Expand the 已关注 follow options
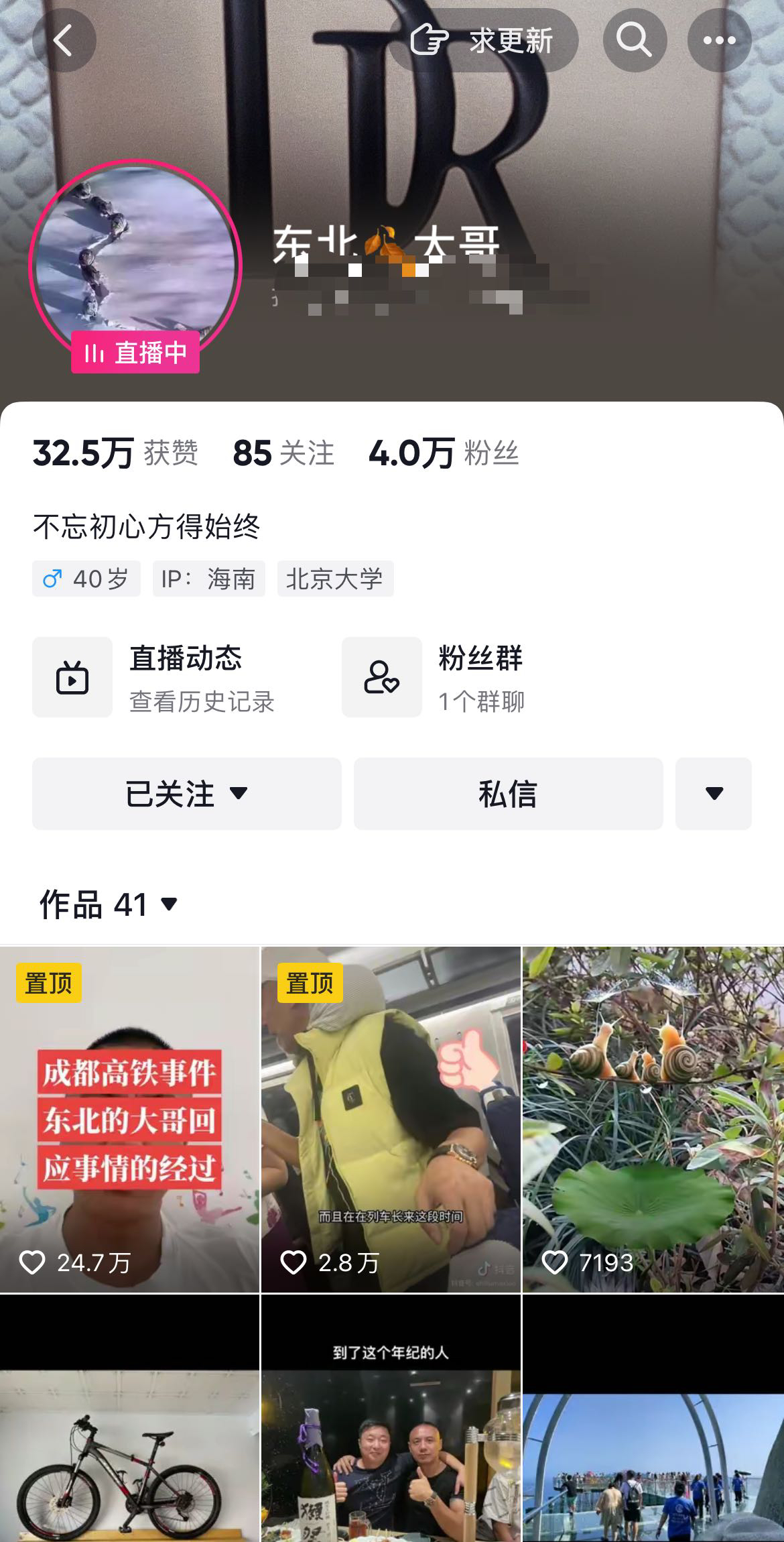This screenshot has height=1542, width=784. [186, 794]
